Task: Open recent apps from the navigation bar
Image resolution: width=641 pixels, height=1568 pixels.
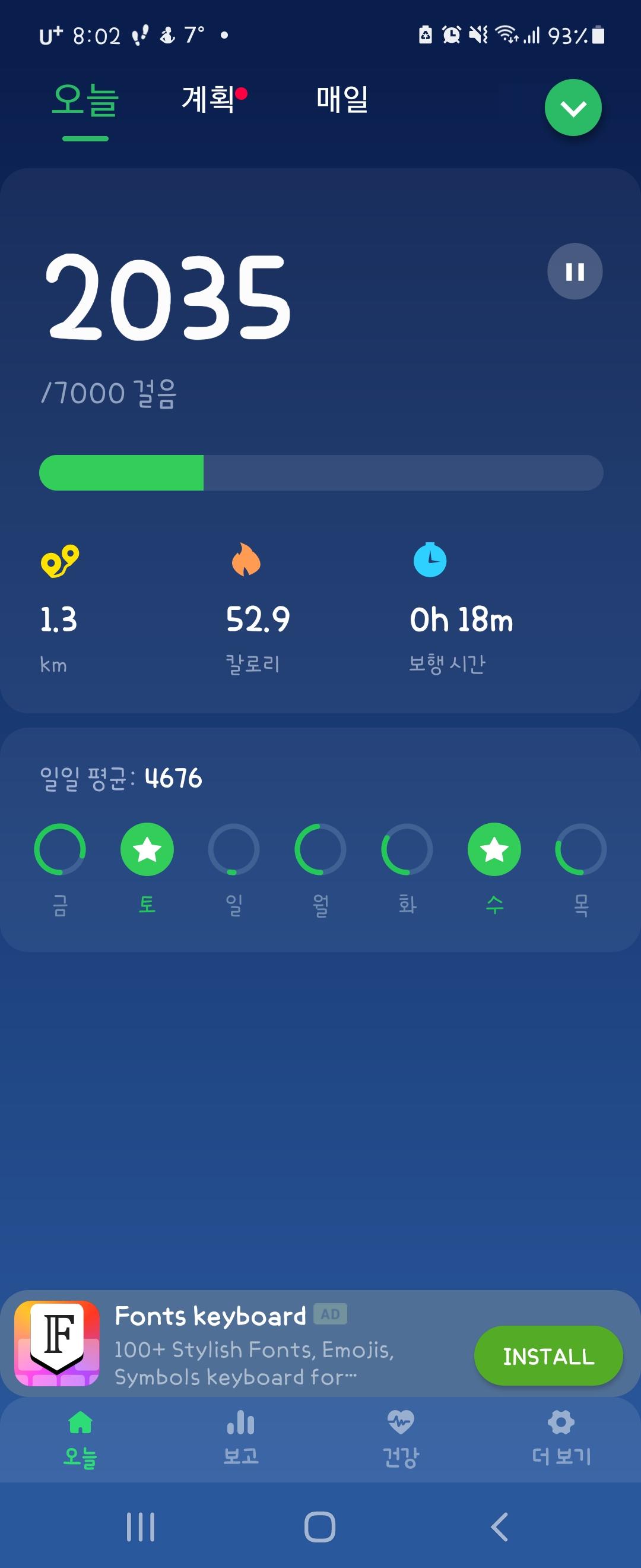Action: coord(141,1526)
